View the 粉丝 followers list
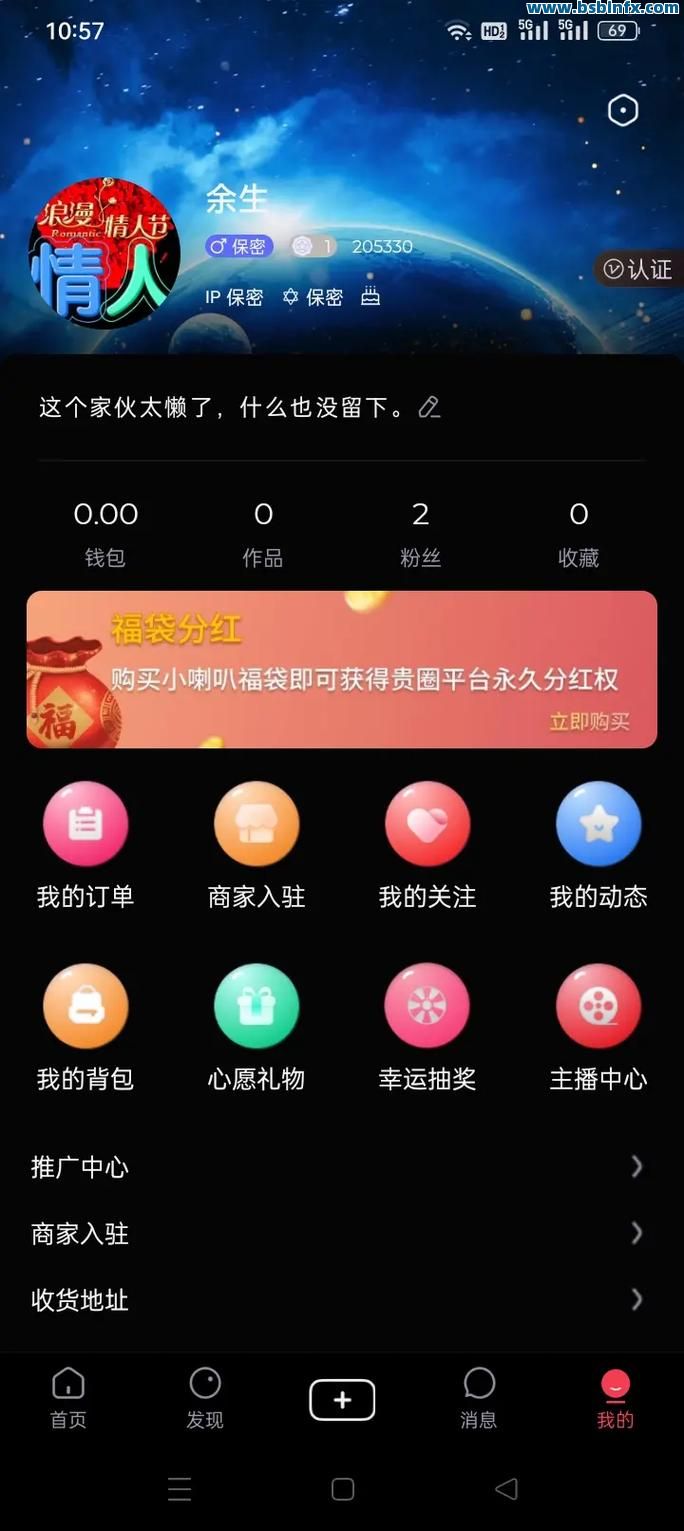The image size is (684, 1531). click(420, 533)
